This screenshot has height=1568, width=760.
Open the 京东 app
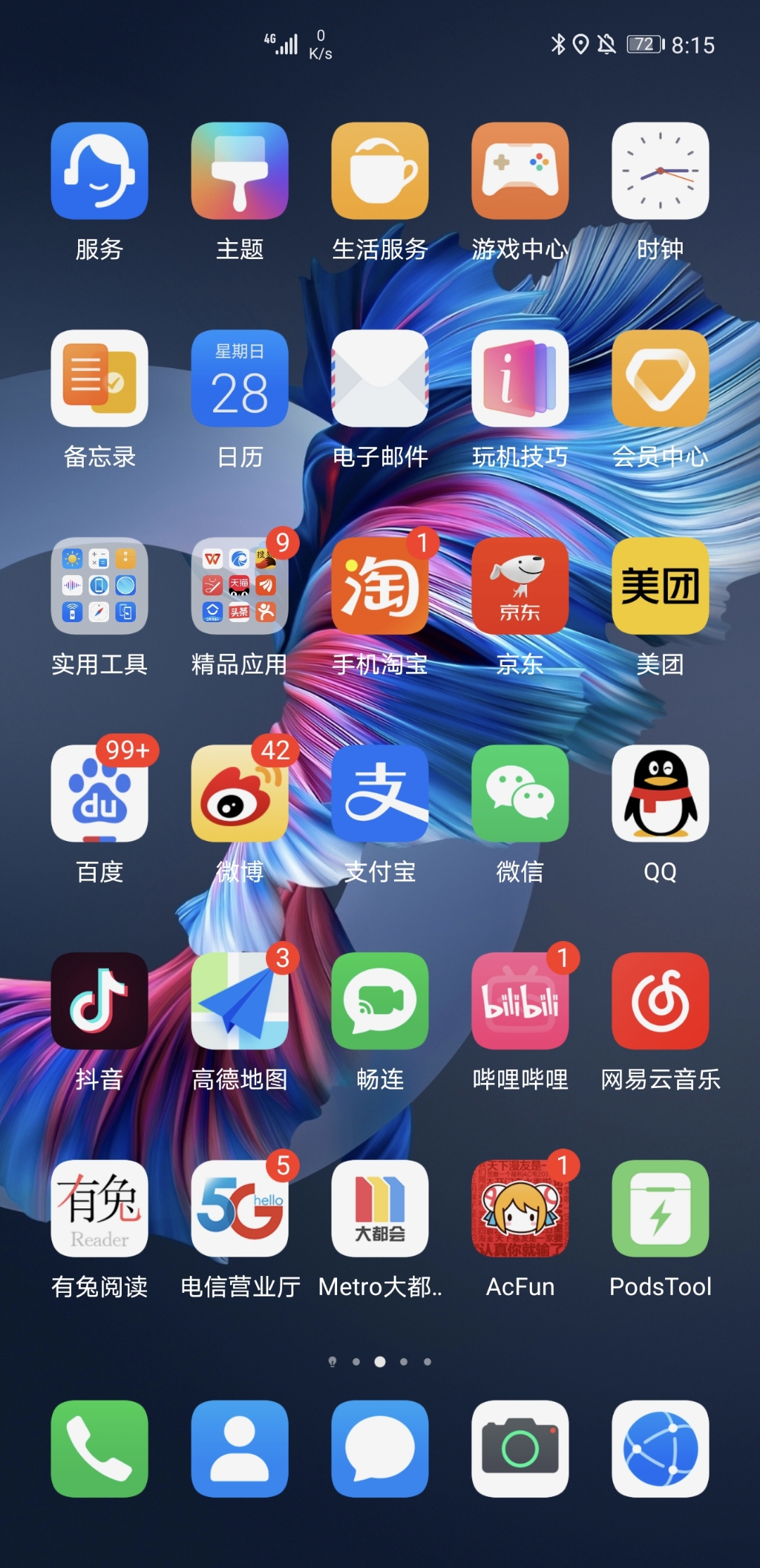pos(520,586)
